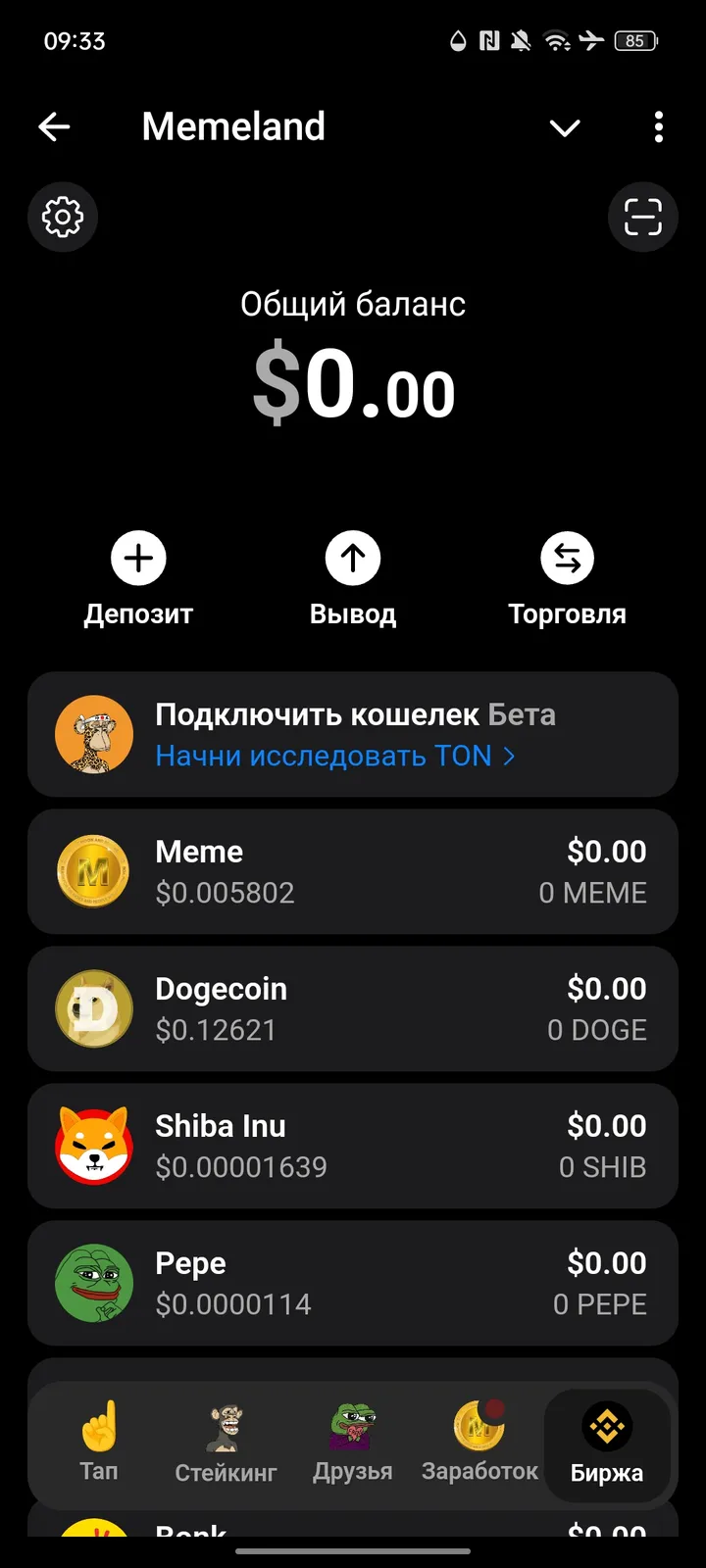This screenshot has height=1568, width=706.
Task: Go back with the arrow
Action: point(54,126)
